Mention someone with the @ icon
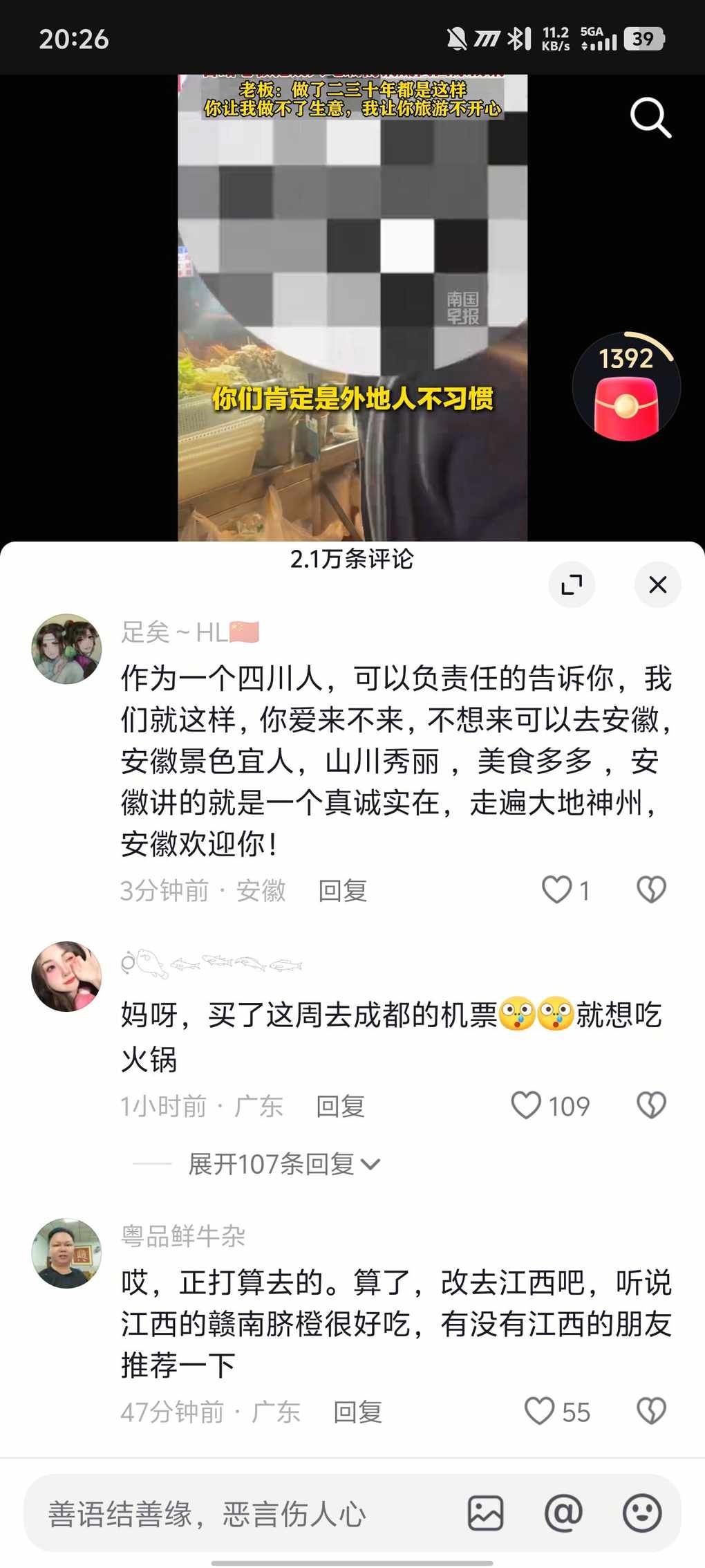The width and height of the screenshot is (705, 1568). pos(563,1513)
